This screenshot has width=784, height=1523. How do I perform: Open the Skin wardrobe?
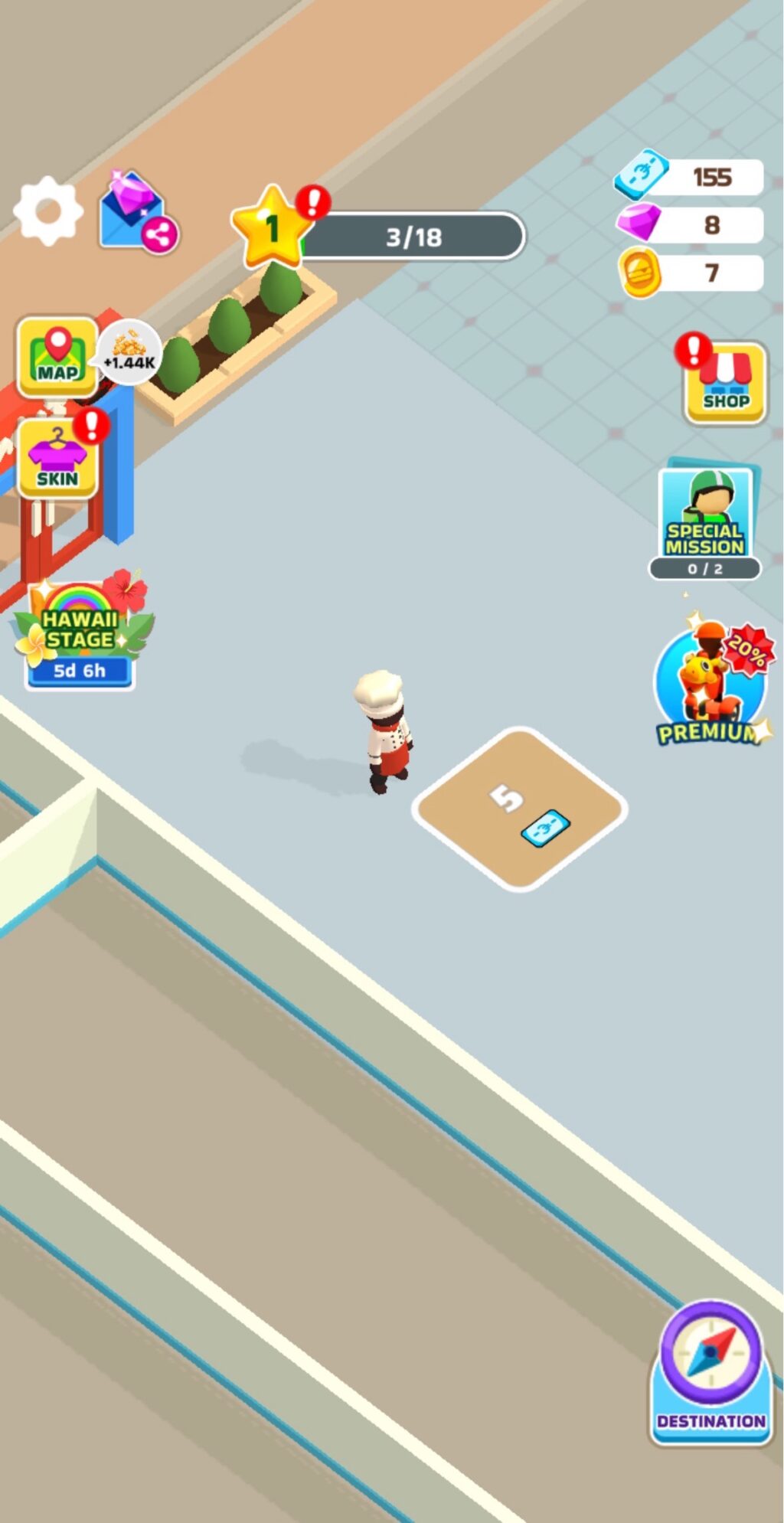pos(57,459)
